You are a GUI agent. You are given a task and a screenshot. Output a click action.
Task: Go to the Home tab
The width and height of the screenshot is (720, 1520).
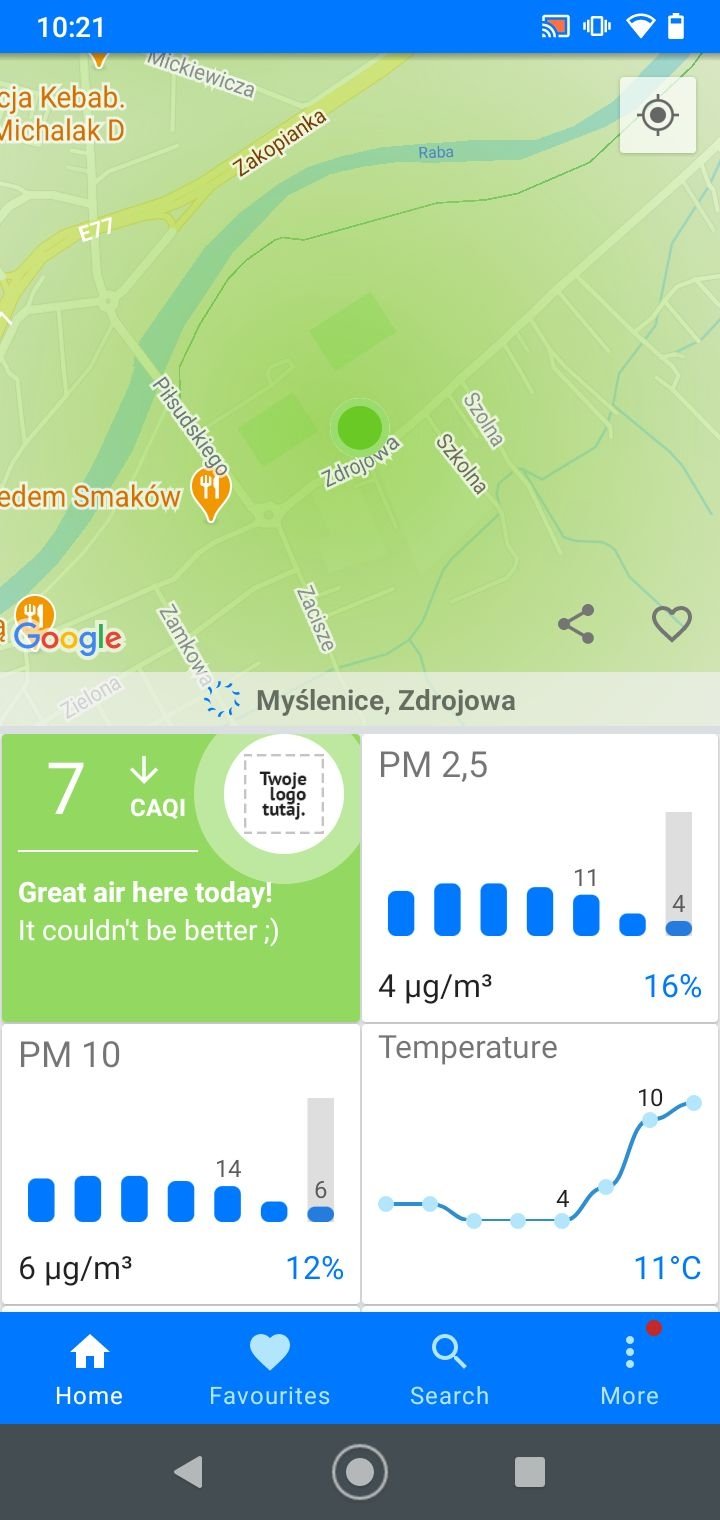(90, 1369)
